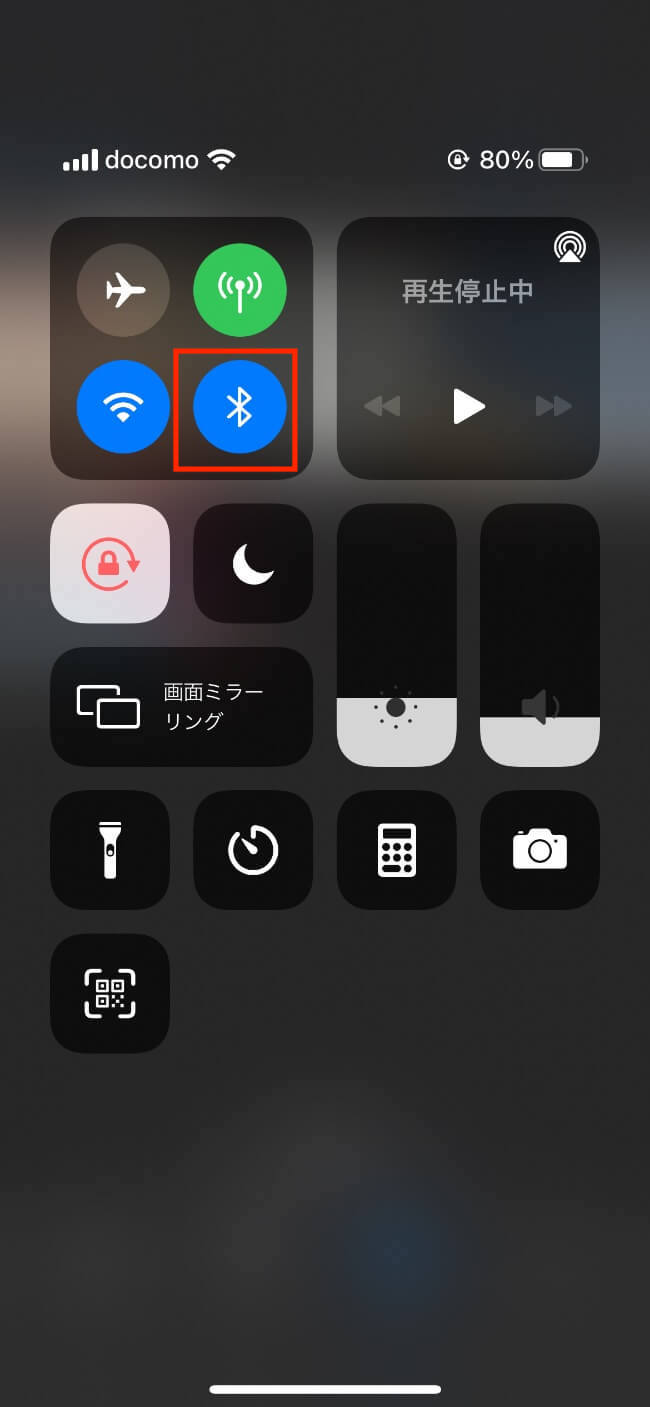Open the timer
The image size is (650, 1407).
[x=253, y=850]
